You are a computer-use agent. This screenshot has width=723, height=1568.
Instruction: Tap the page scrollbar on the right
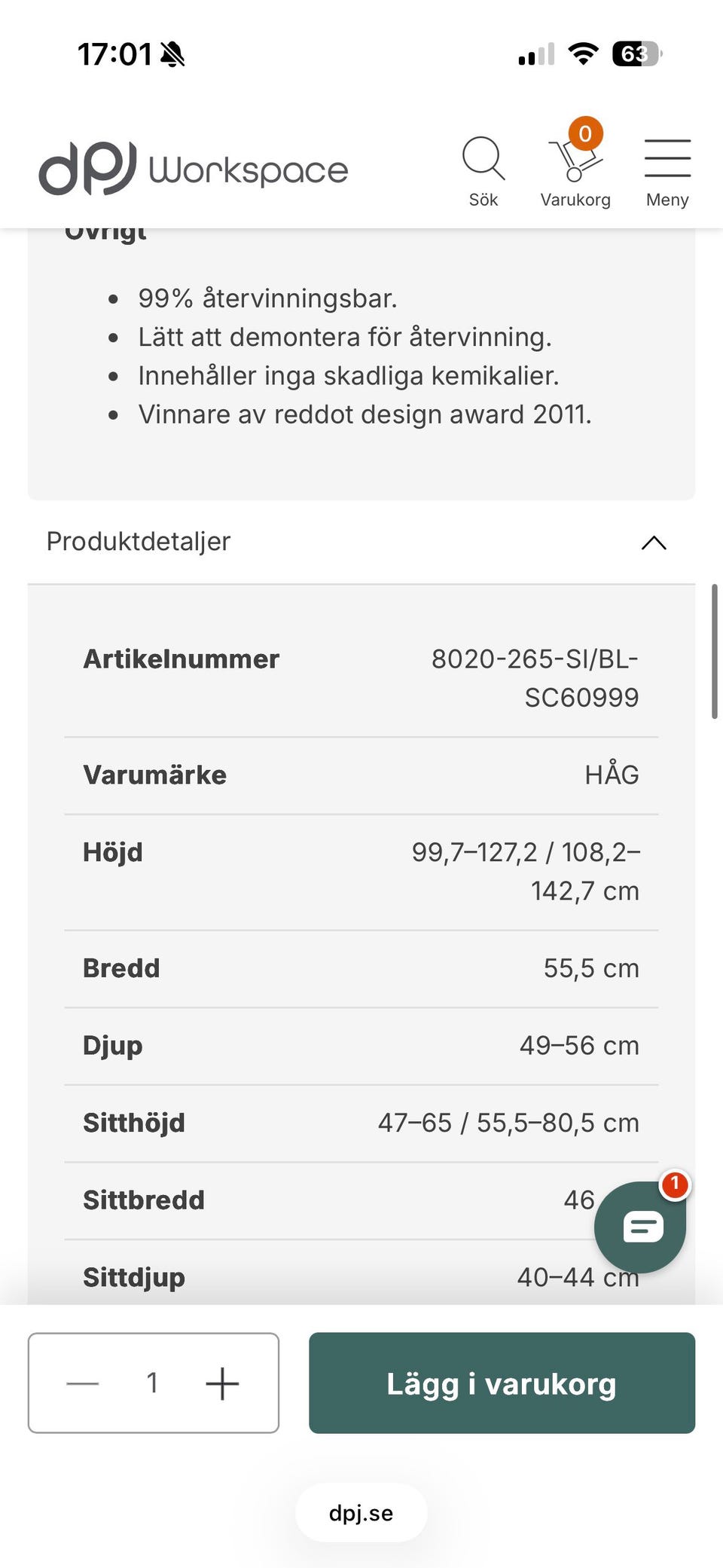[715, 648]
